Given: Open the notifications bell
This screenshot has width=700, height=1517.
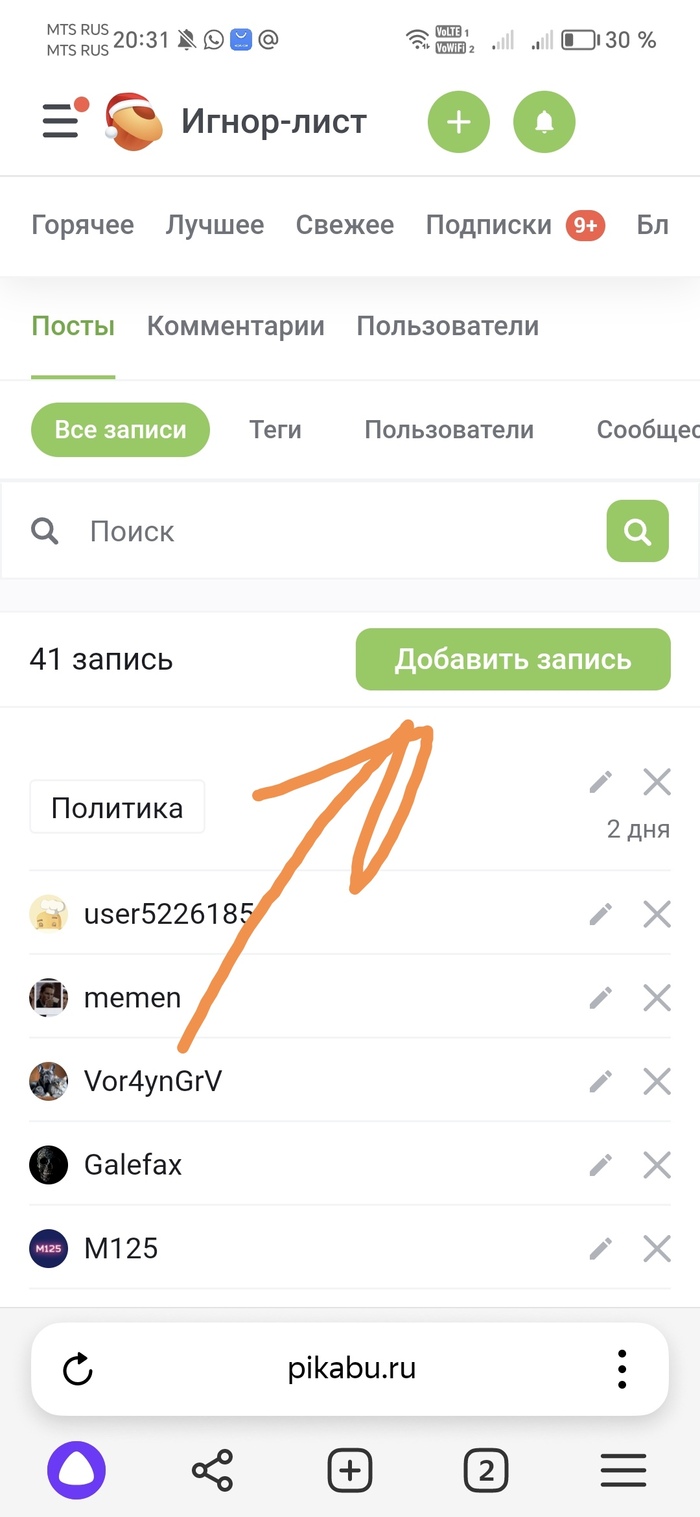Looking at the screenshot, I should [x=544, y=122].
